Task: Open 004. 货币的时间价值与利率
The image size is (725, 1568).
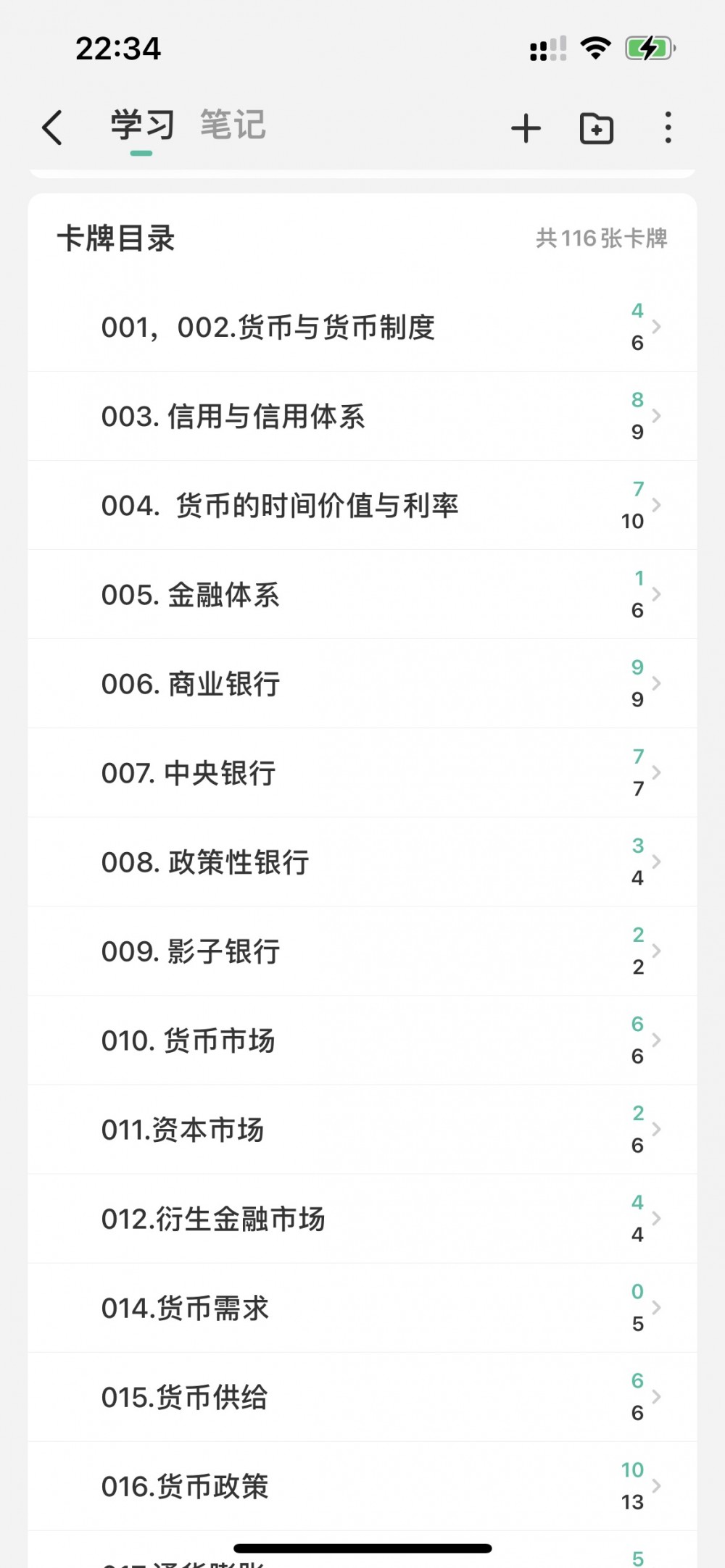Action: pos(362,506)
